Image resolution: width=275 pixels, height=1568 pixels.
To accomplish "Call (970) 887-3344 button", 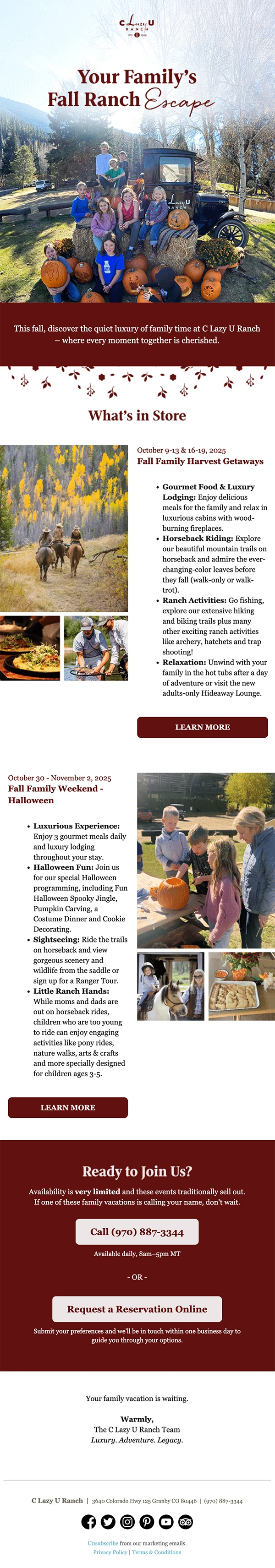I will [137, 1231].
